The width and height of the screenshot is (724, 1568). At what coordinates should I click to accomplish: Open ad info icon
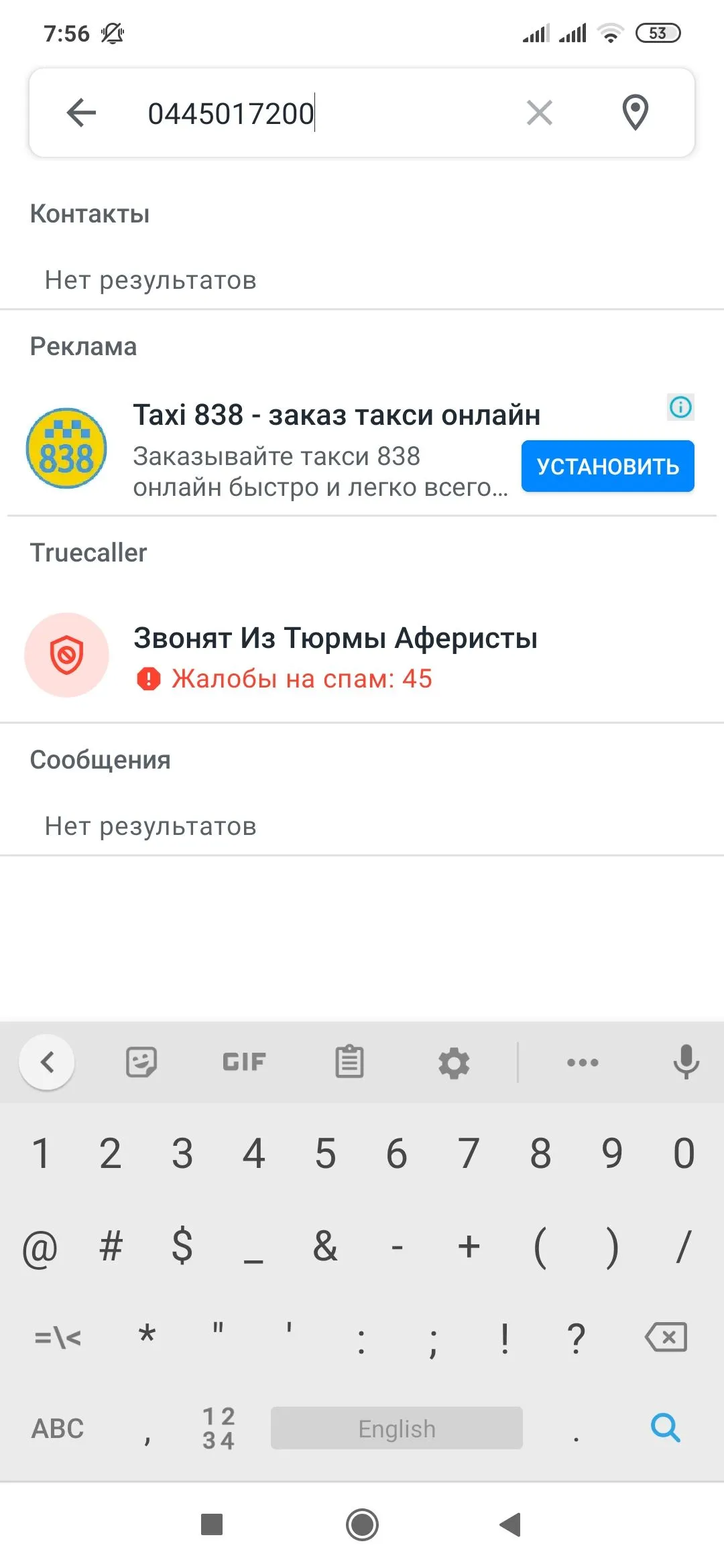point(680,407)
